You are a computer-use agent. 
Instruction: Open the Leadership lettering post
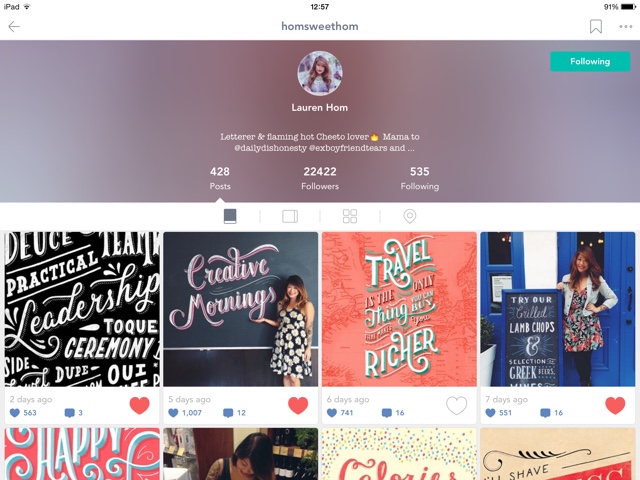point(82,309)
